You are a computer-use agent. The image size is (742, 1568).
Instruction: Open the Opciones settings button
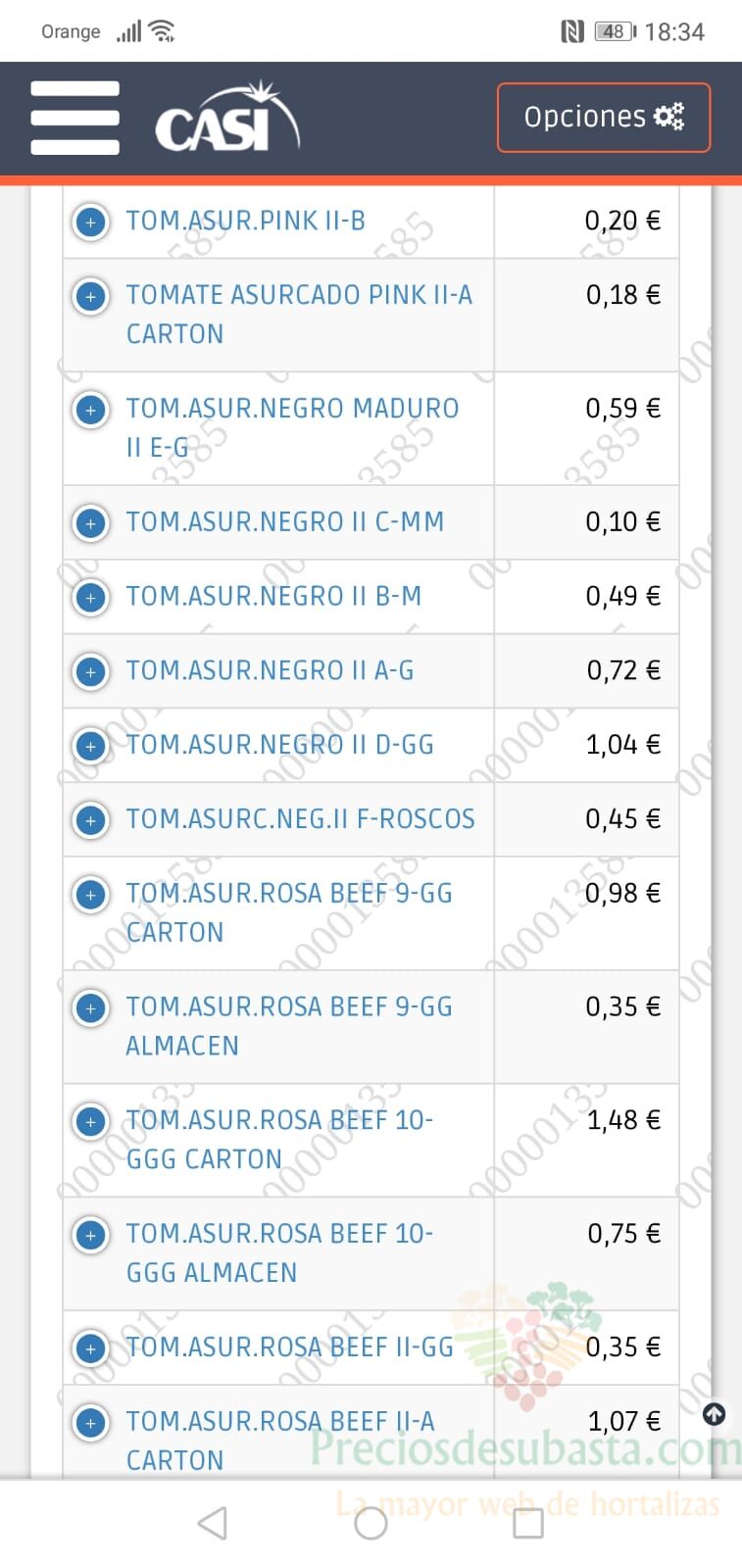pyautogui.click(x=603, y=118)
